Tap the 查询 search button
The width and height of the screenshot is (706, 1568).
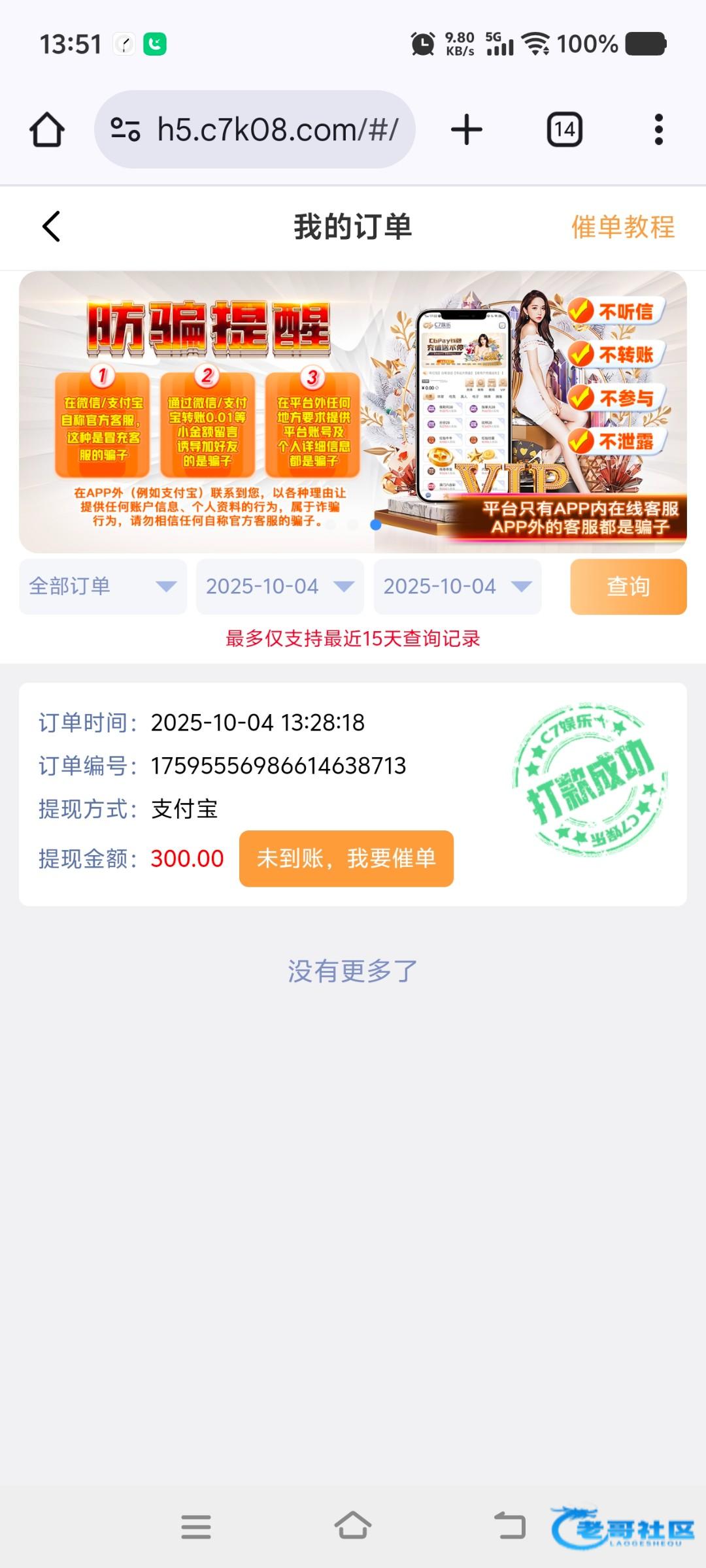pyautogui.click(x=628, y=587)
